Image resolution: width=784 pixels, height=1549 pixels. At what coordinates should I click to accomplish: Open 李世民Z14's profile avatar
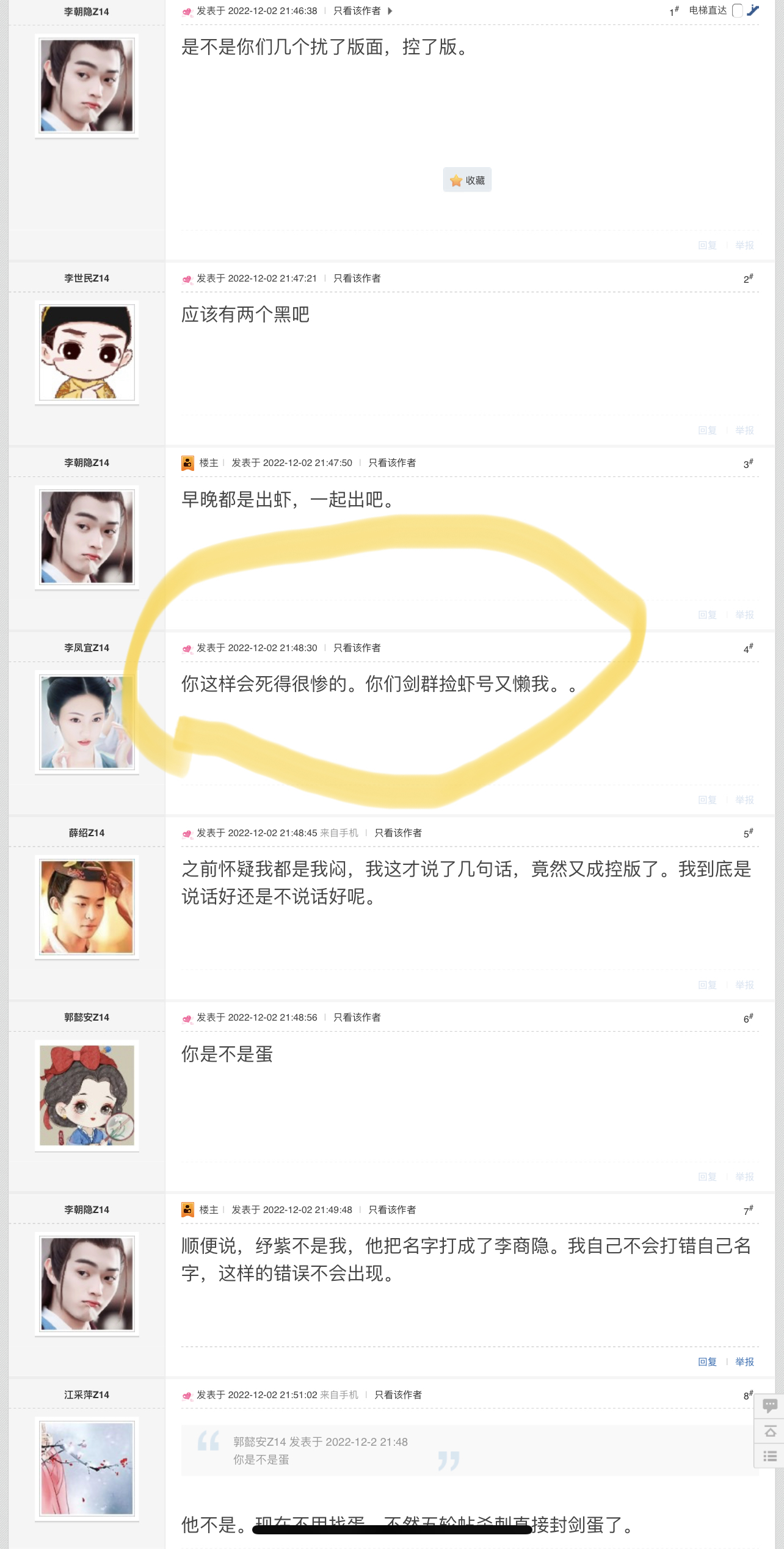tap(87, 352)
